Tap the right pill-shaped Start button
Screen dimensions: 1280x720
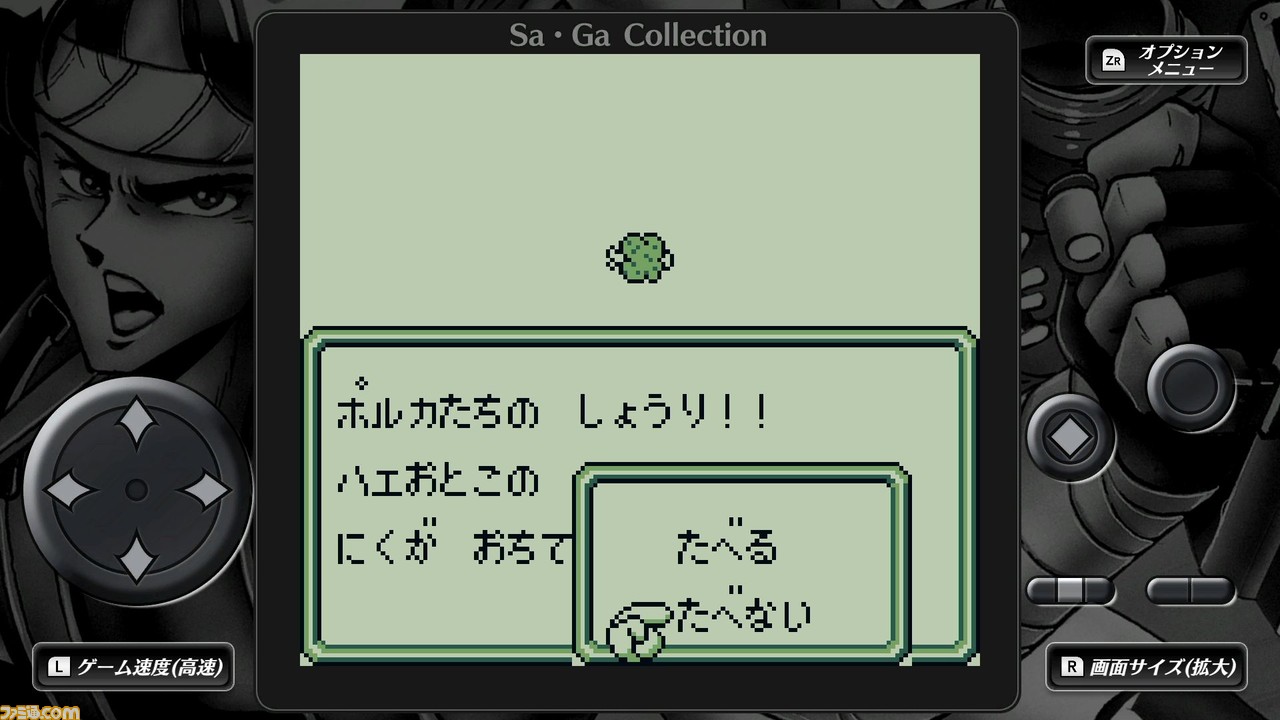point(1190,590)
